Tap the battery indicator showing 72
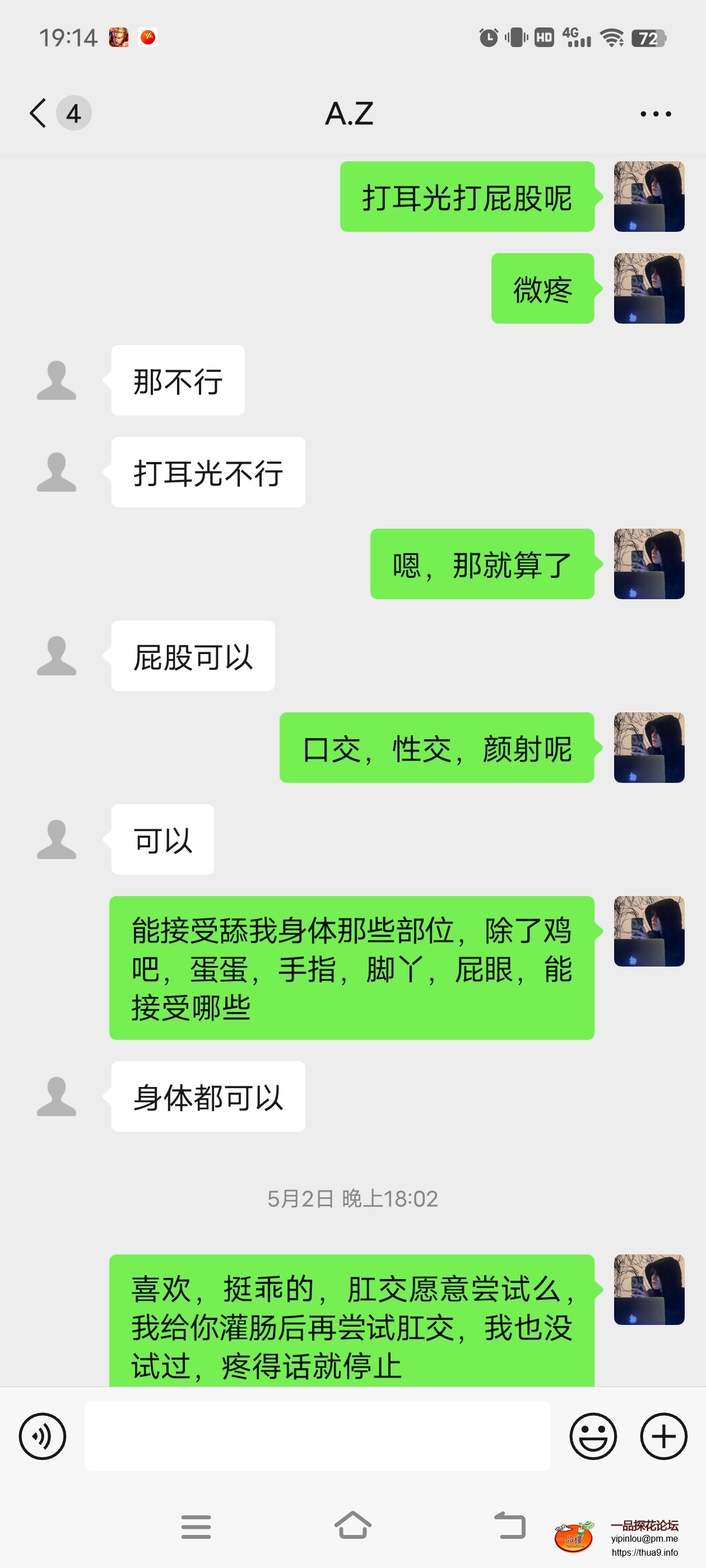This screenshot has width=706, height=1568. (x=649, y=38)
